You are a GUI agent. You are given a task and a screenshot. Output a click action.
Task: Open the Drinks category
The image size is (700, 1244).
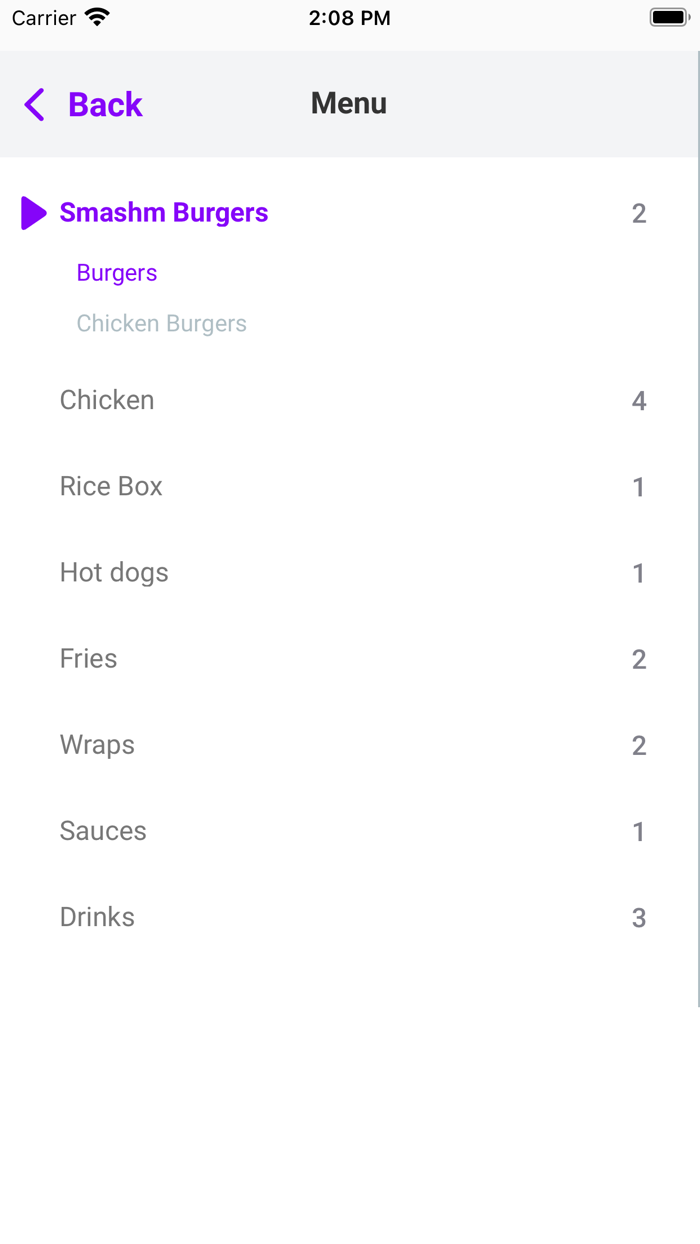(x=97, y=917)
